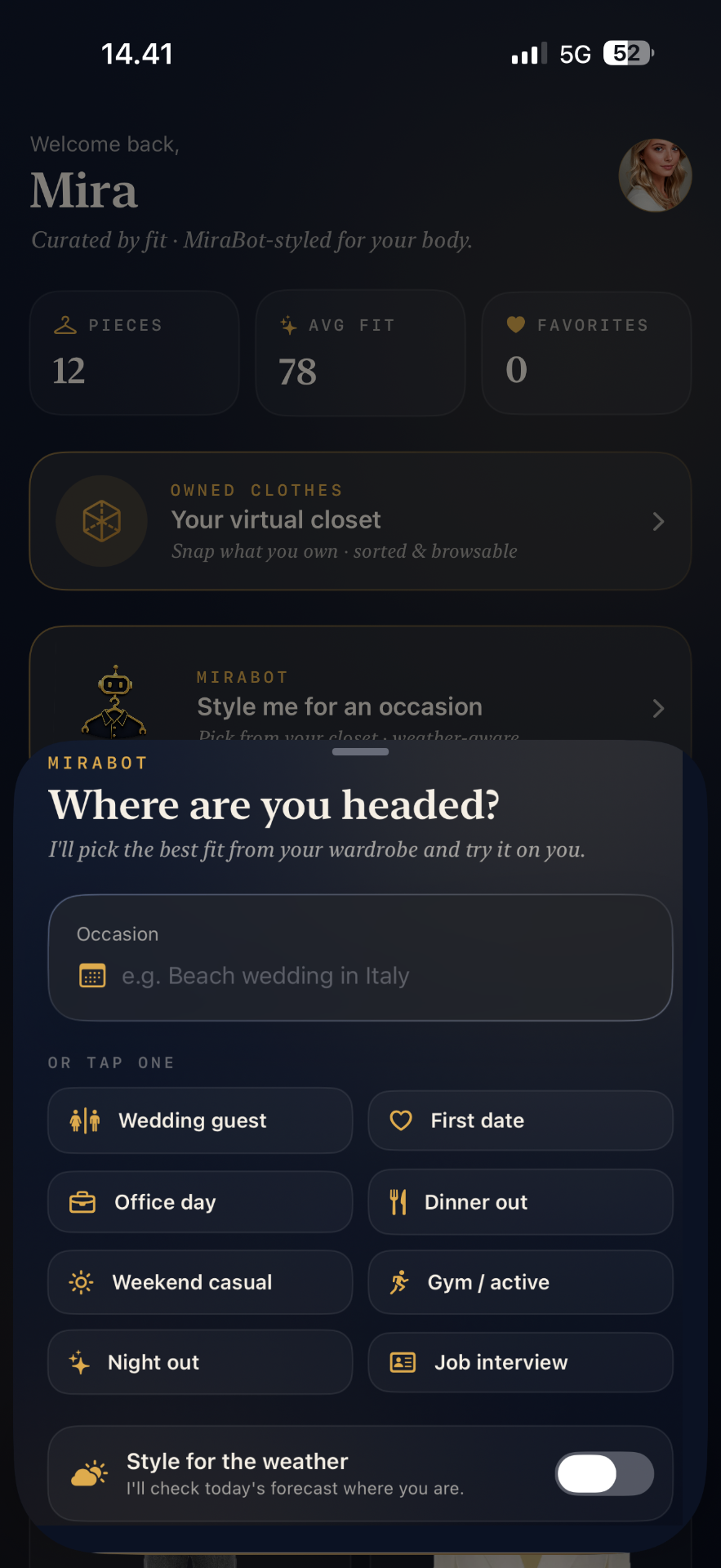Pick Night out occasion
721x1568 pixels.
click(x=200, y=1362)
